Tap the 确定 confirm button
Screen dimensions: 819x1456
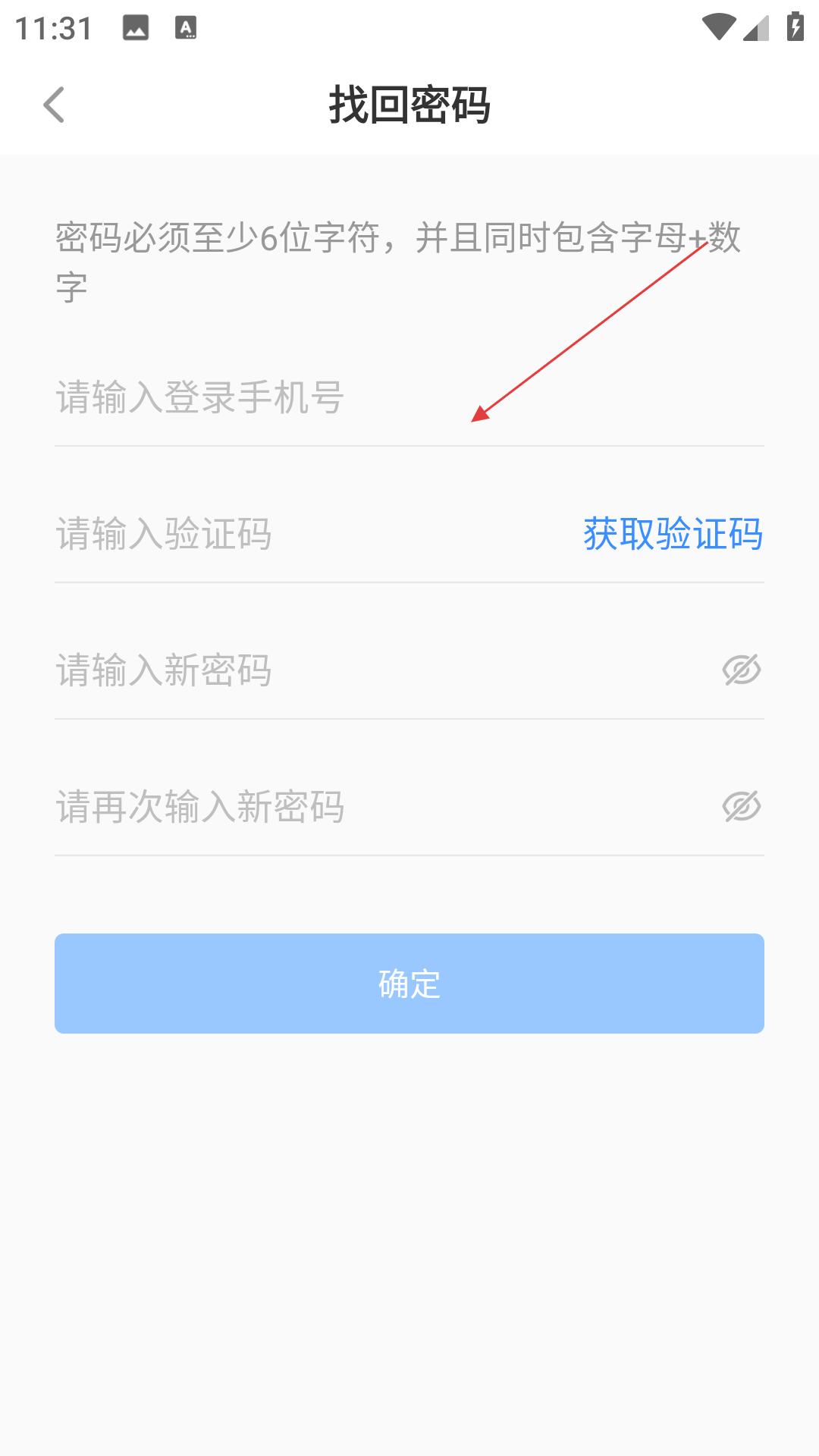coord(409,984)
